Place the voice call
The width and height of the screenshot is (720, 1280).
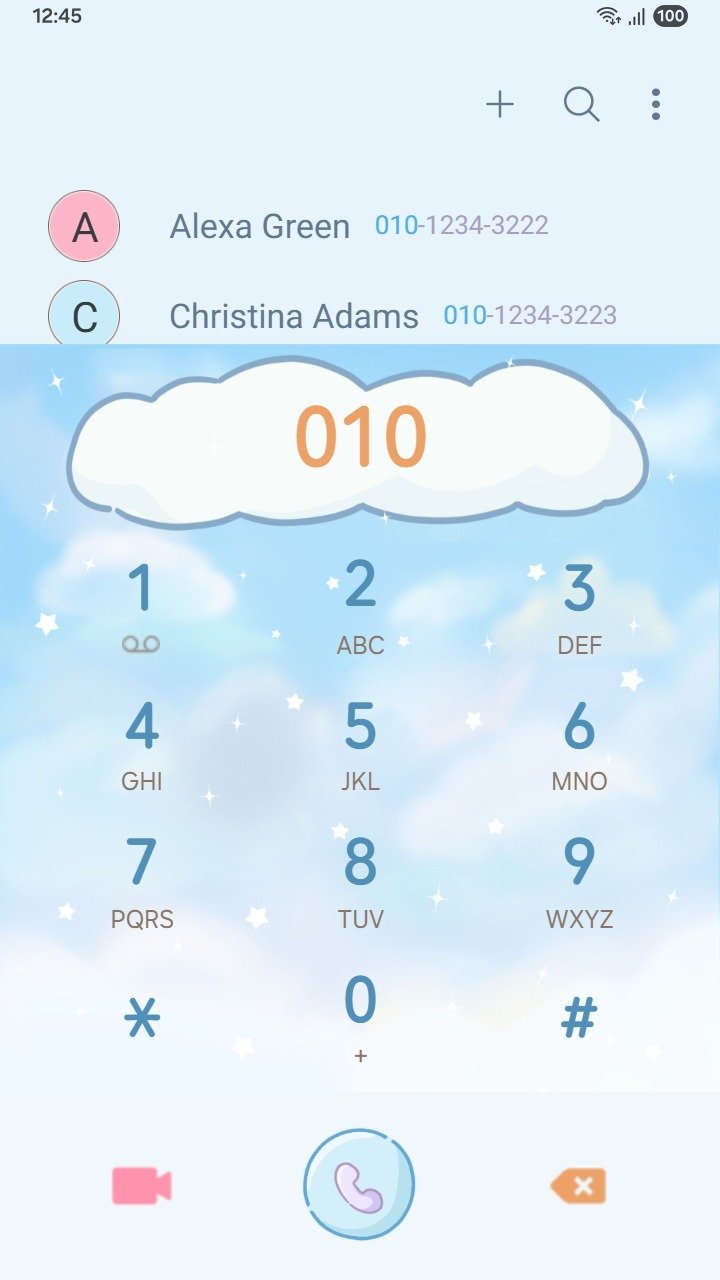[359, 1185]
